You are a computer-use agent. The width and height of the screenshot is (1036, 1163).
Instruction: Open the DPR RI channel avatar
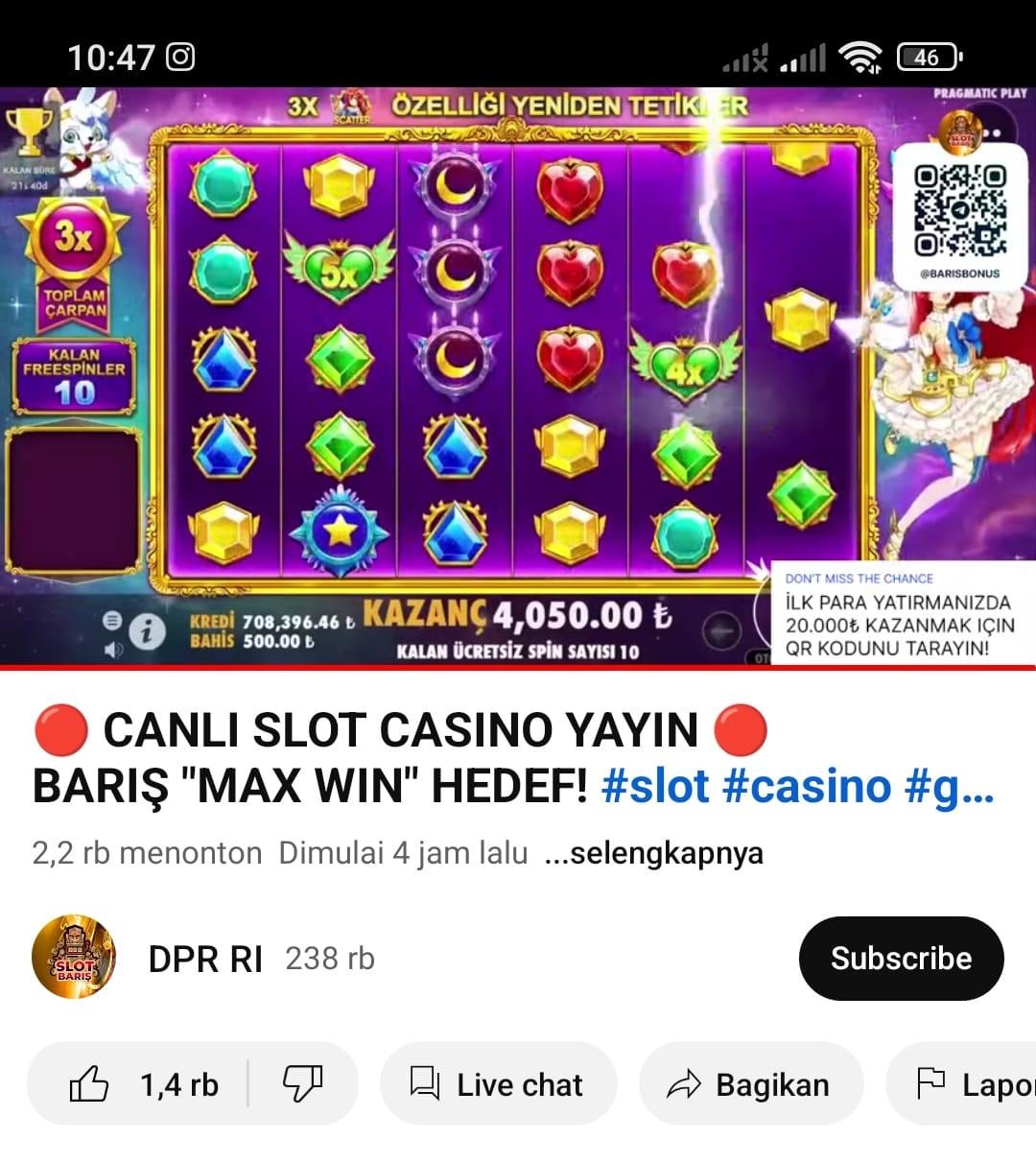pyautogui.click(x=74, y=958)
